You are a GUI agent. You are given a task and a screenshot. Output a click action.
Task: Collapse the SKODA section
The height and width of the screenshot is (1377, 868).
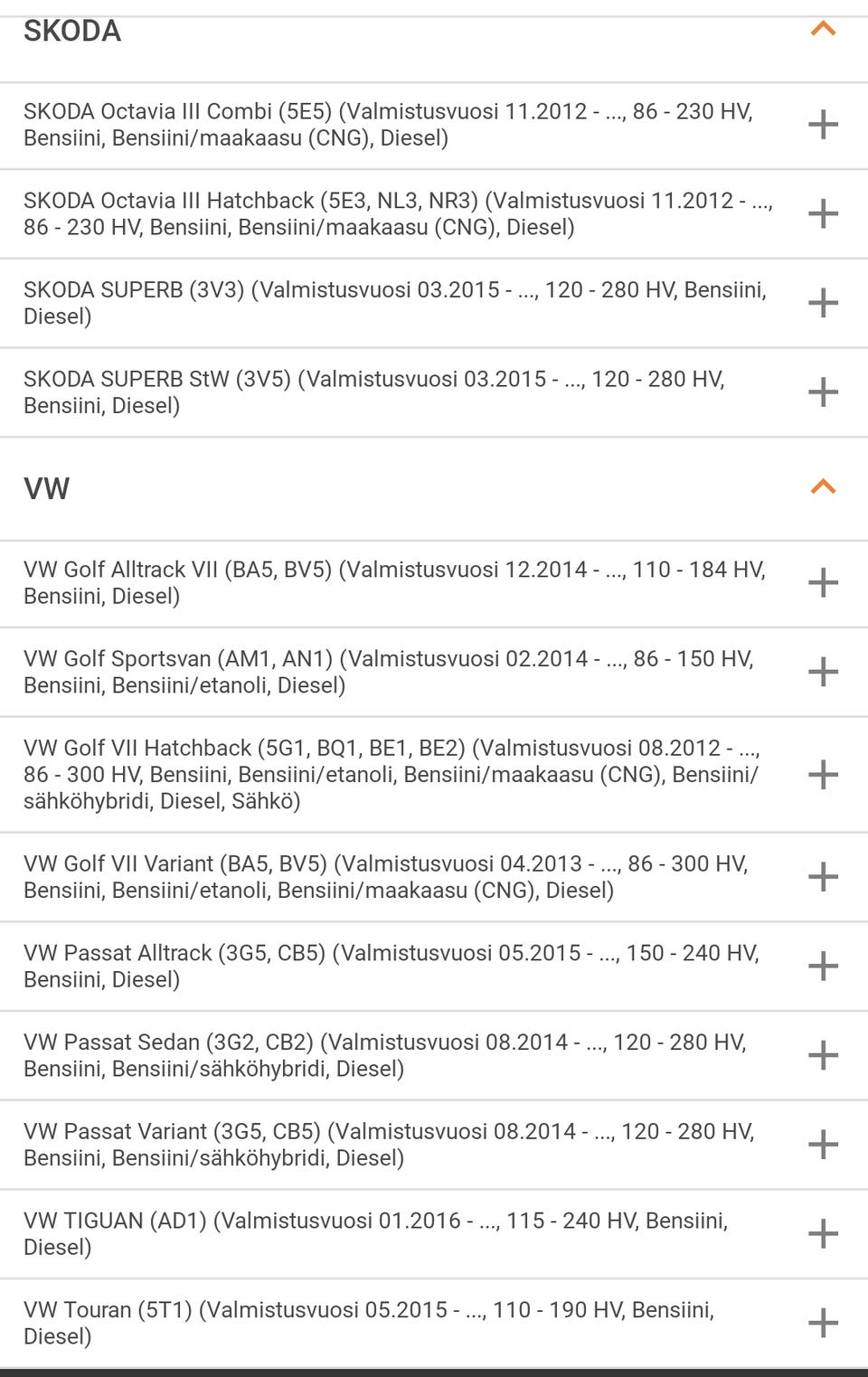(823, 29)
